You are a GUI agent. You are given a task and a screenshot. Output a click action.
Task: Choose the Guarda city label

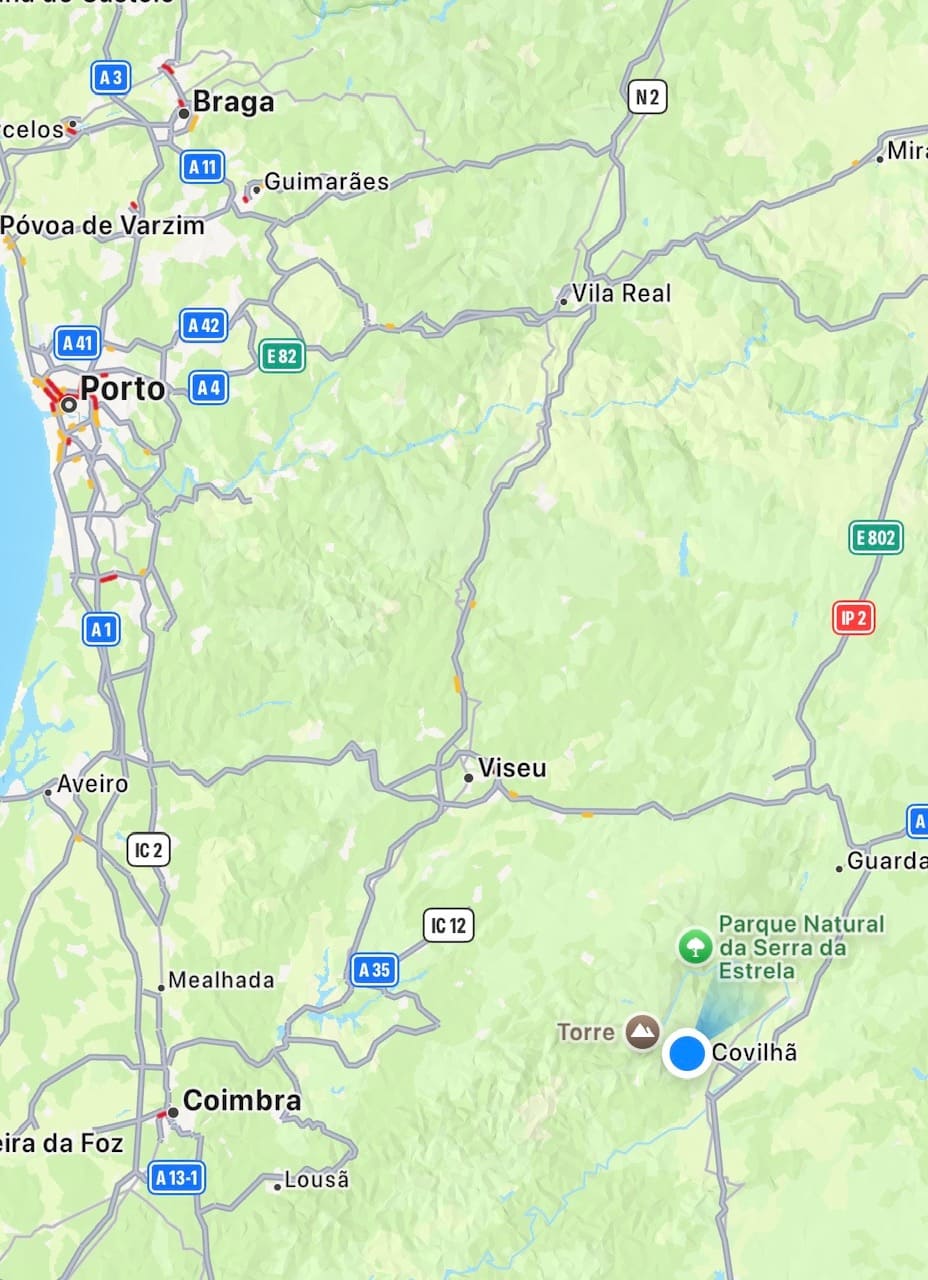point(886,860)
